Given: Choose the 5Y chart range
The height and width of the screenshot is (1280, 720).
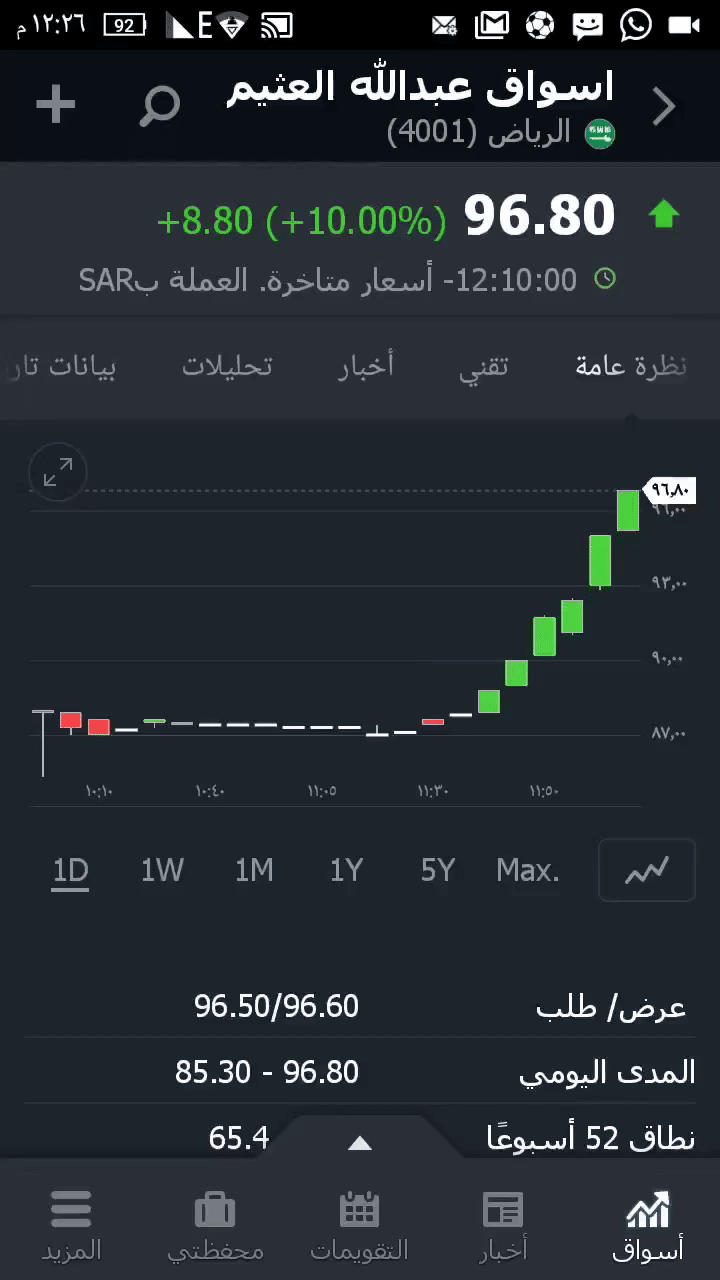Looking at the screenshot, I should (438, 871).
